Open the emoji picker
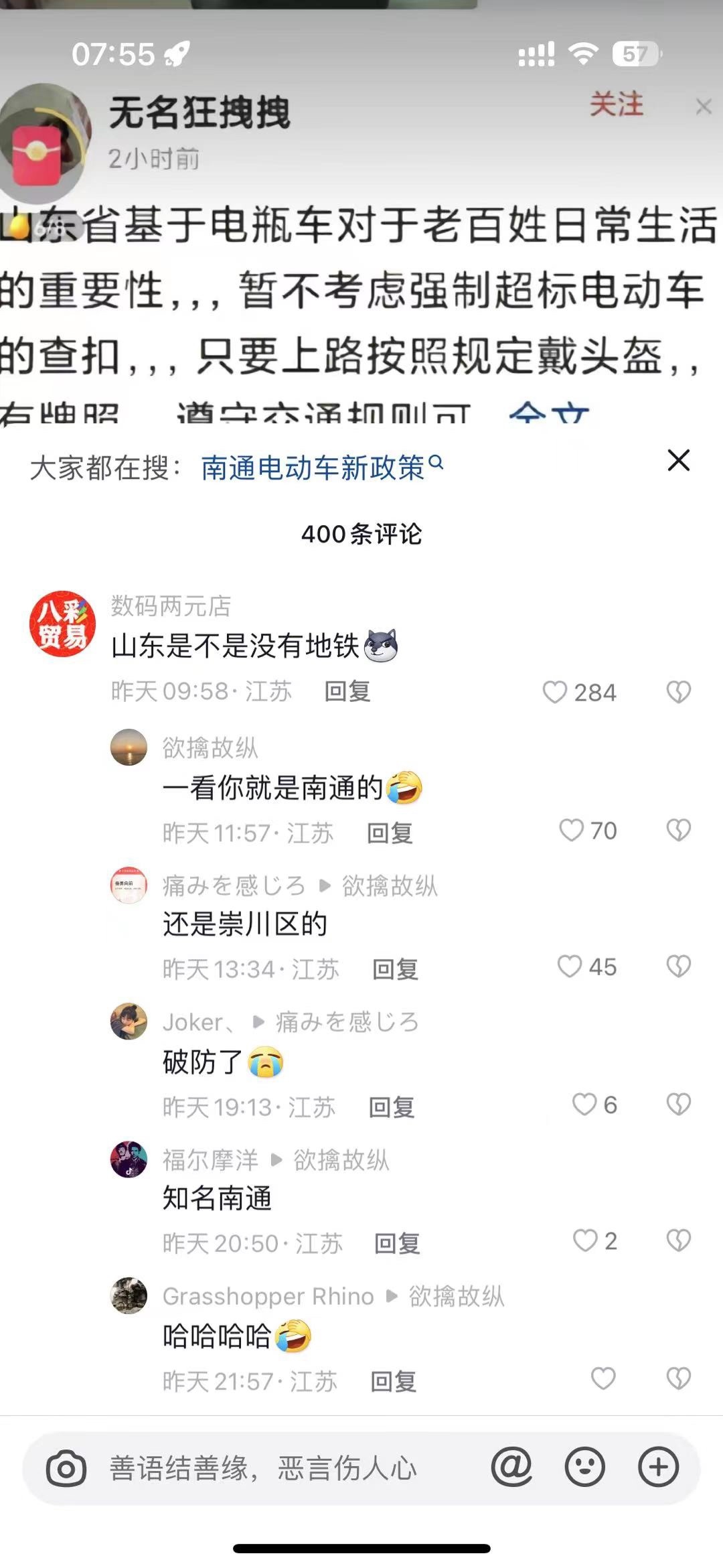The height and width of the screenshot is (1568, 723). (x=585, y=1467)
